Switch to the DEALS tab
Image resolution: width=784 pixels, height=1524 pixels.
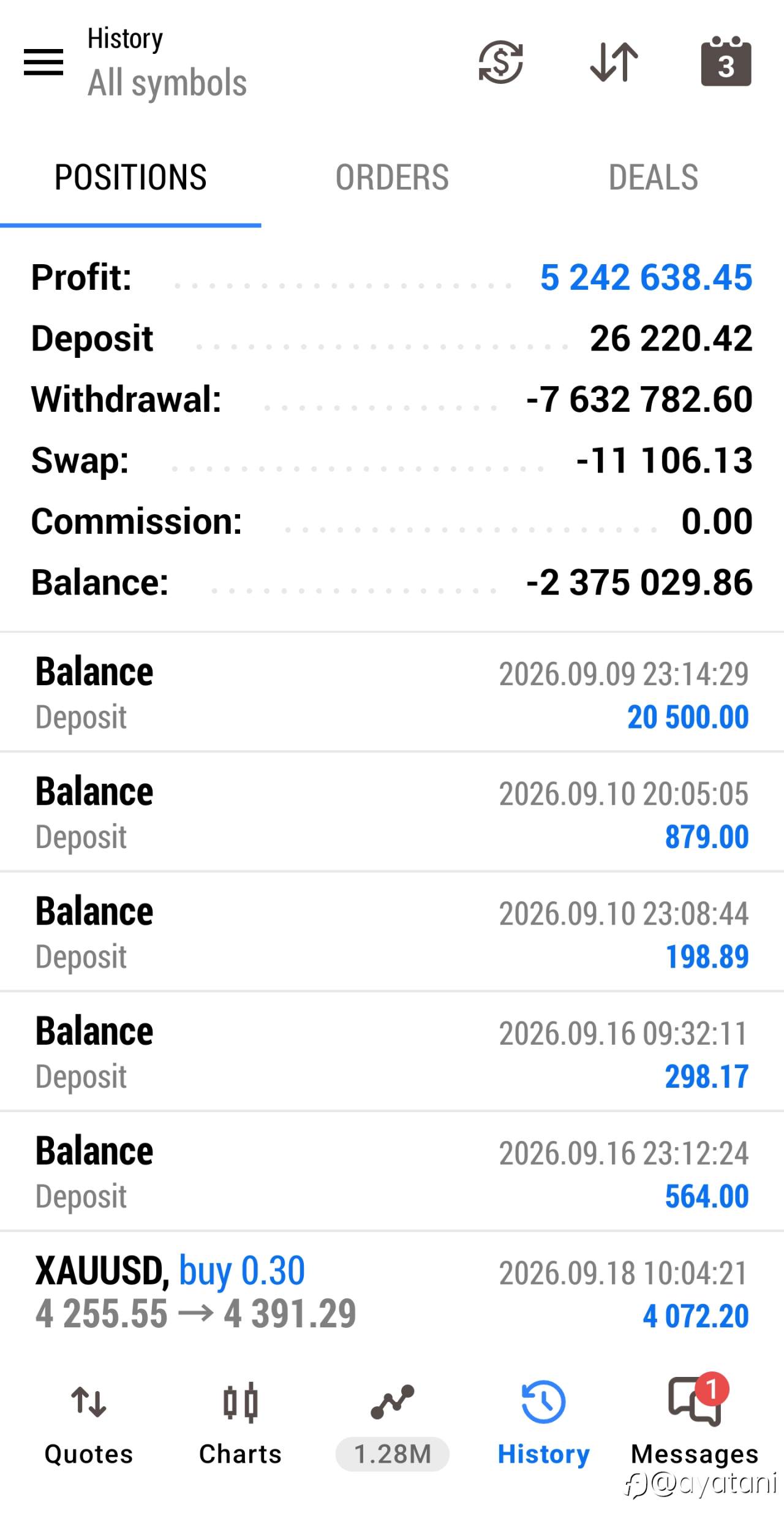tap(653, 178)
